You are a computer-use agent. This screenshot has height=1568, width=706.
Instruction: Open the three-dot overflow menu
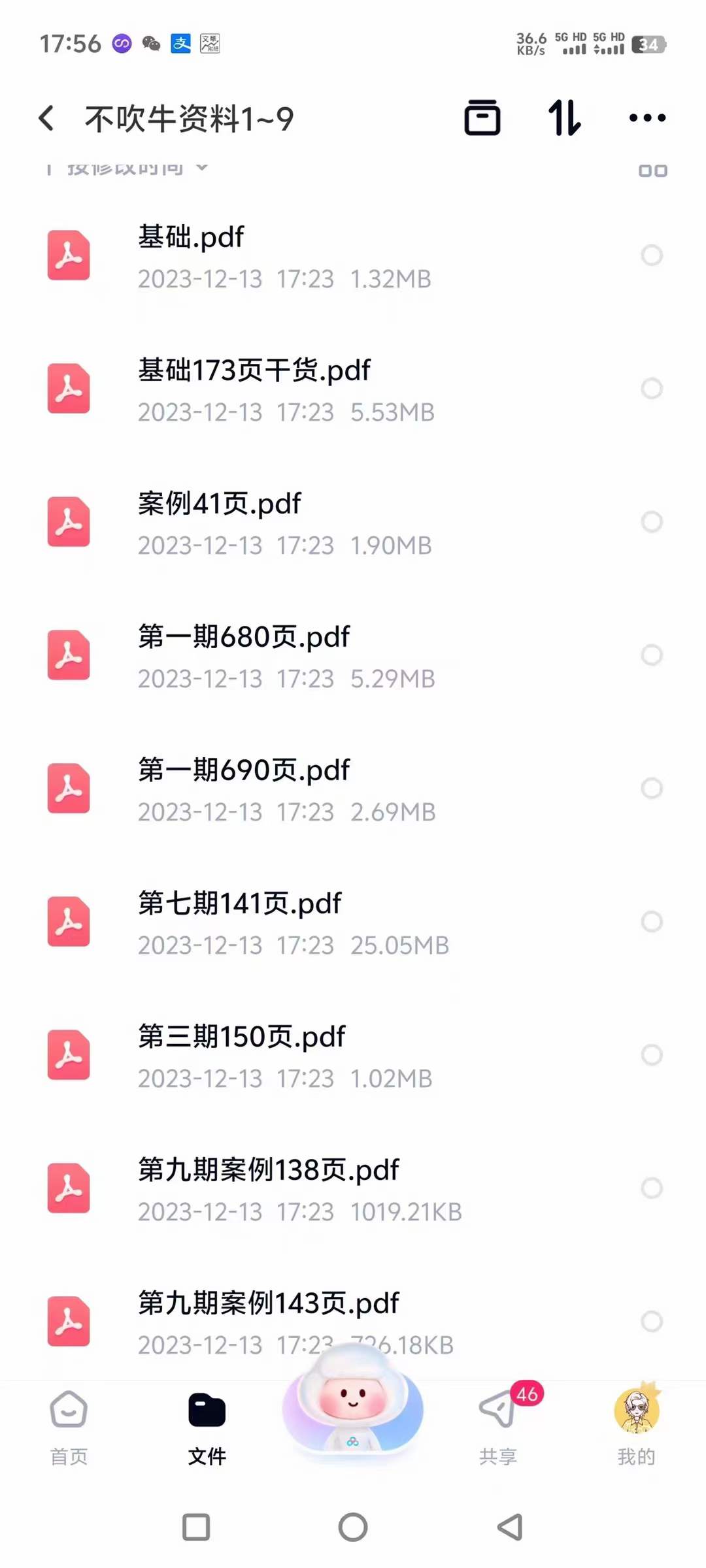(647, 118)
